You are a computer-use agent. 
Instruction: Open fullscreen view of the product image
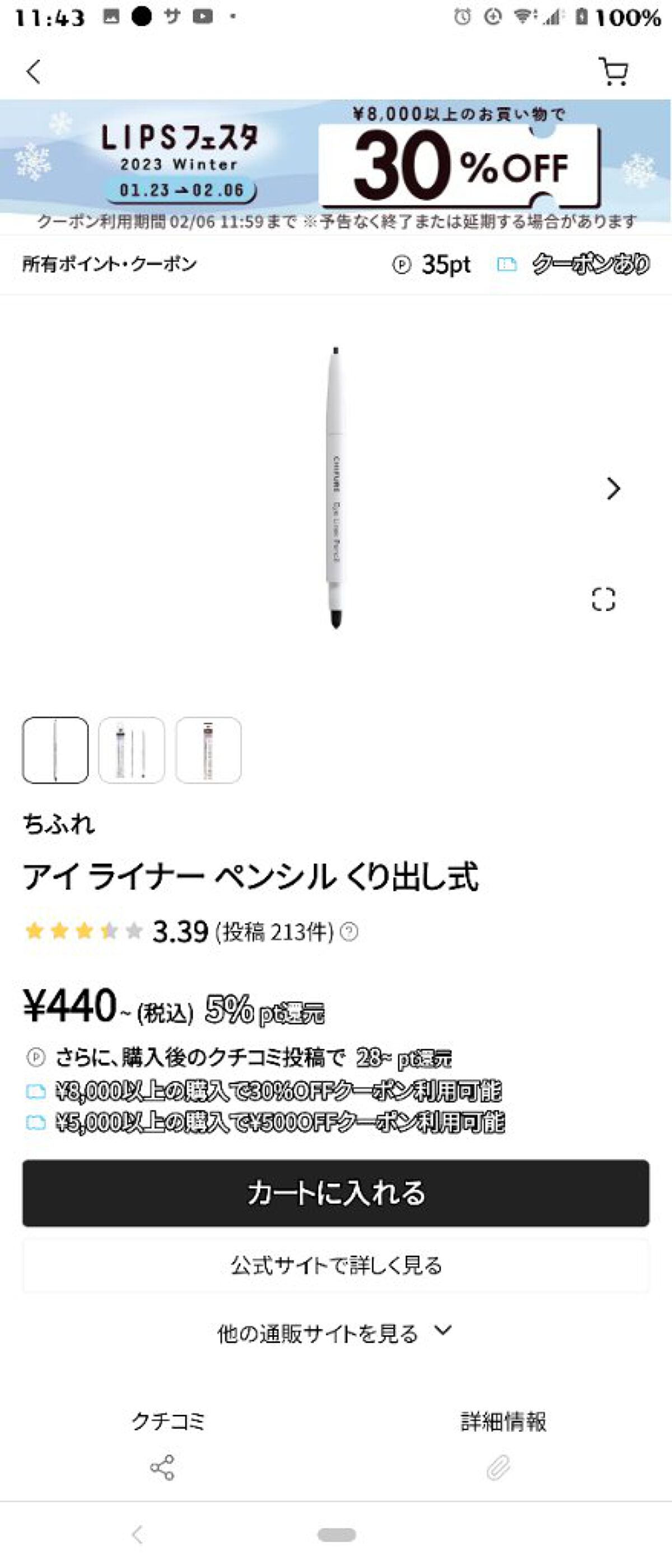pyautogui.click(x=603, y=600)
